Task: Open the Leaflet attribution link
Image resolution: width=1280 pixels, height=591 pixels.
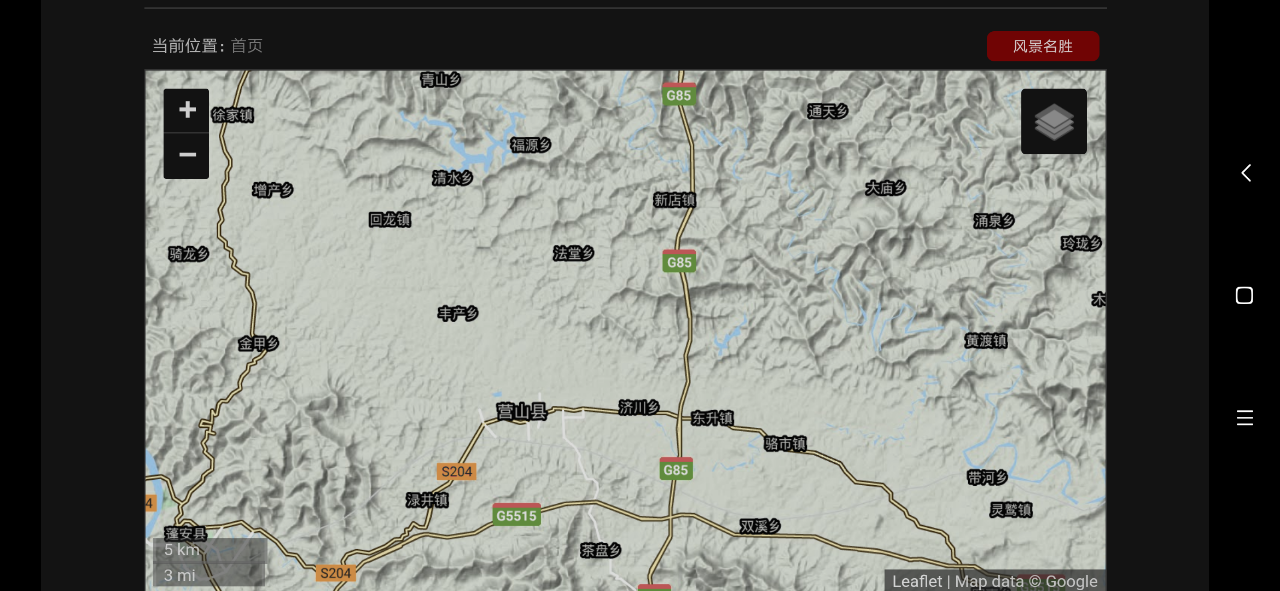Action: coord(916,581)
